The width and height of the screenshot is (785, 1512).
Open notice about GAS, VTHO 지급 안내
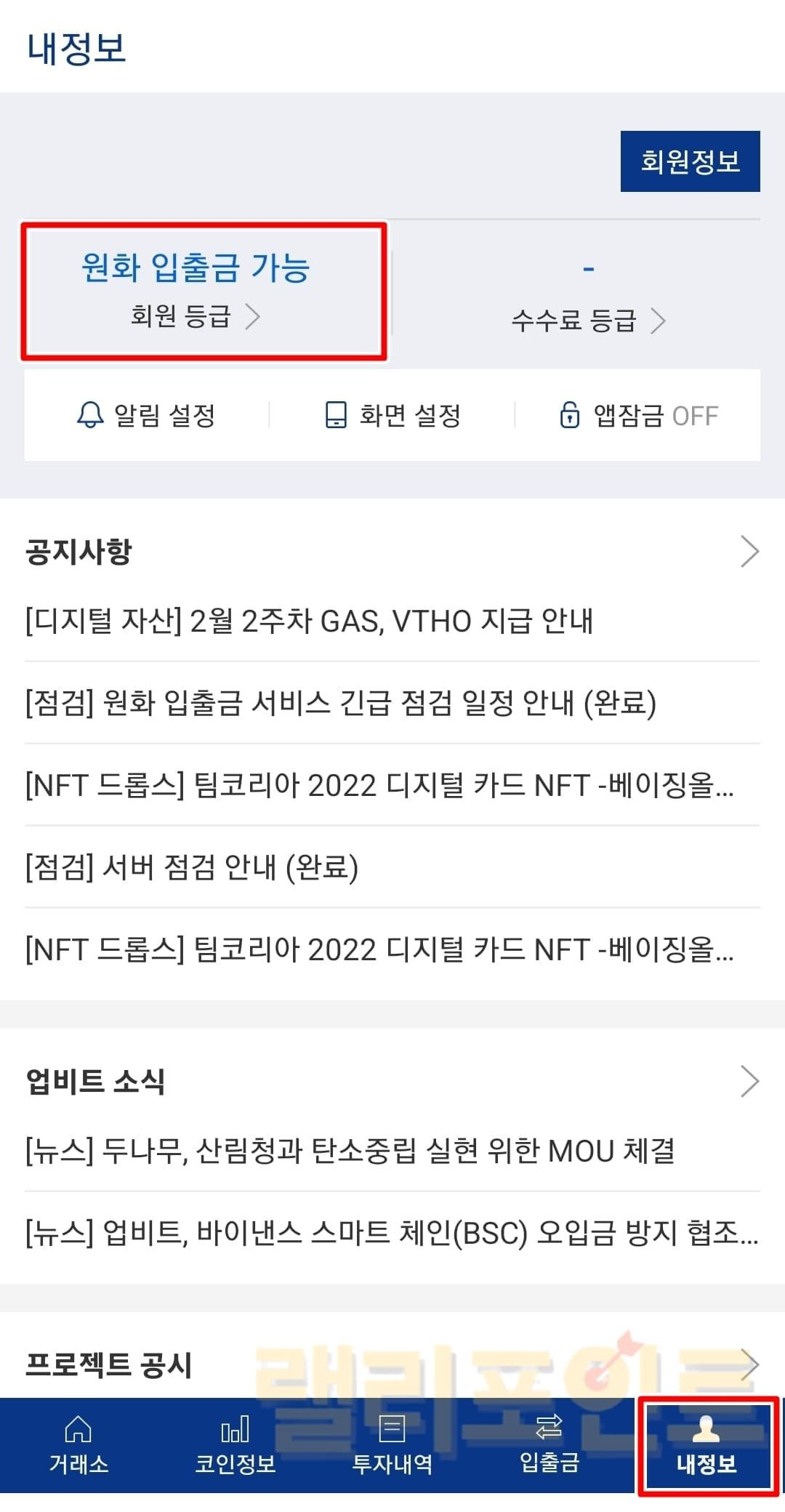309,622
